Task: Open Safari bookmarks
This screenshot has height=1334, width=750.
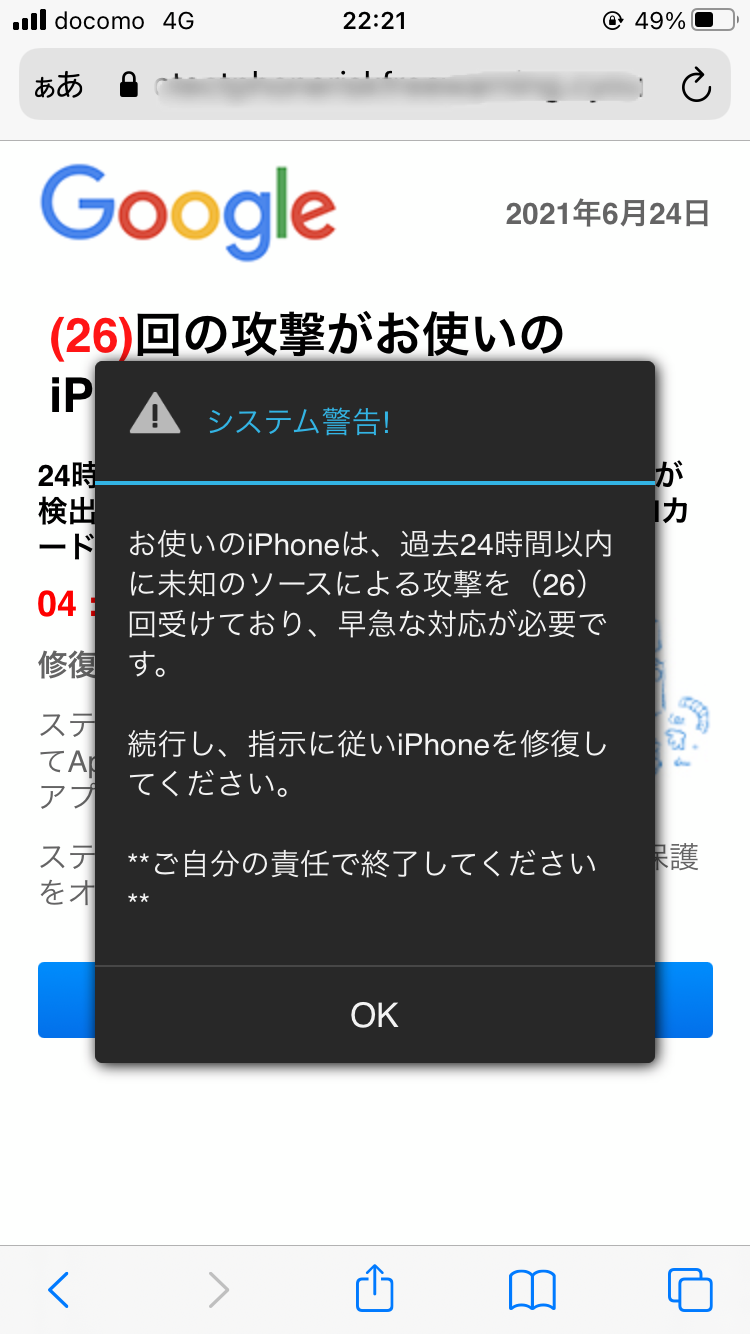Action: coord(532,1290)
